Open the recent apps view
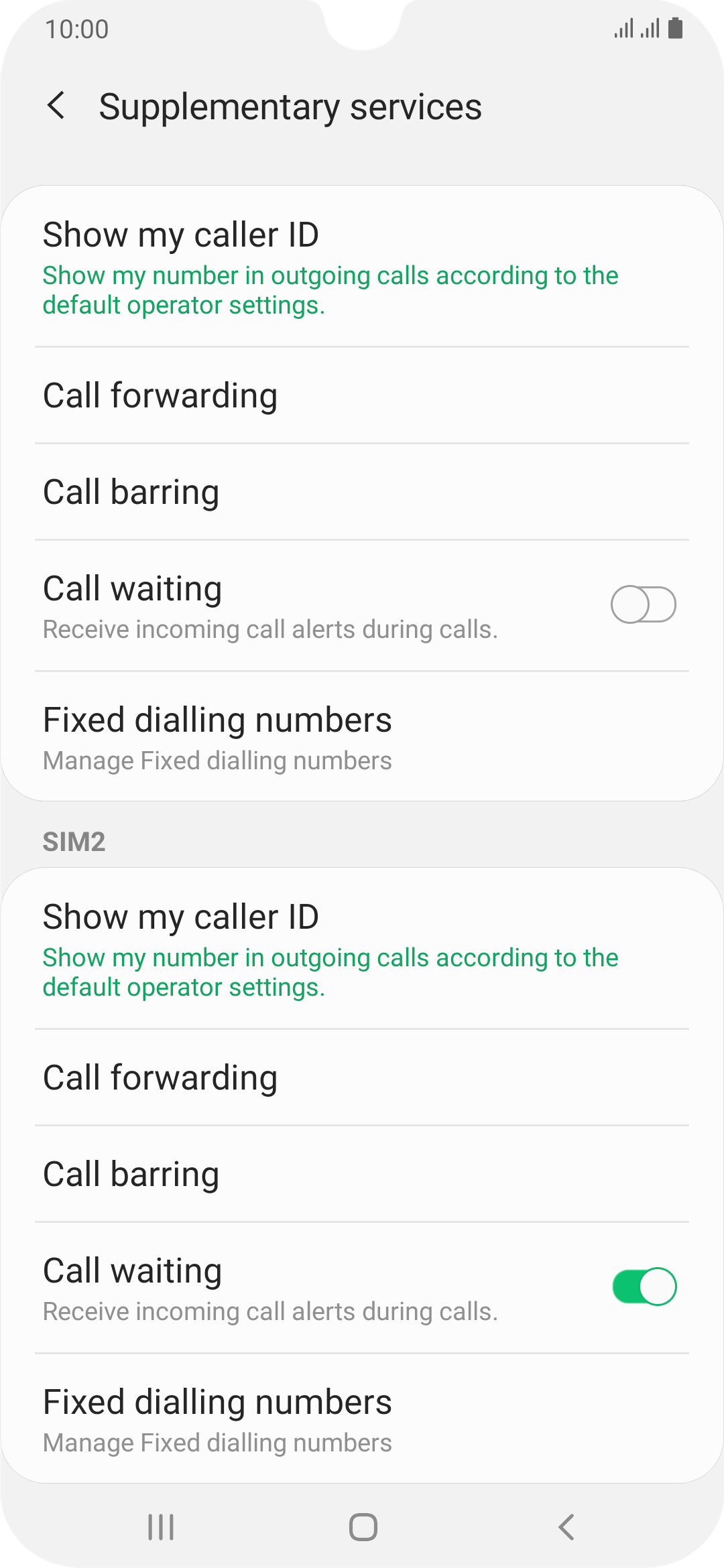The height and width of the screenshot is (1568, 724). [x=161, y=1527]
